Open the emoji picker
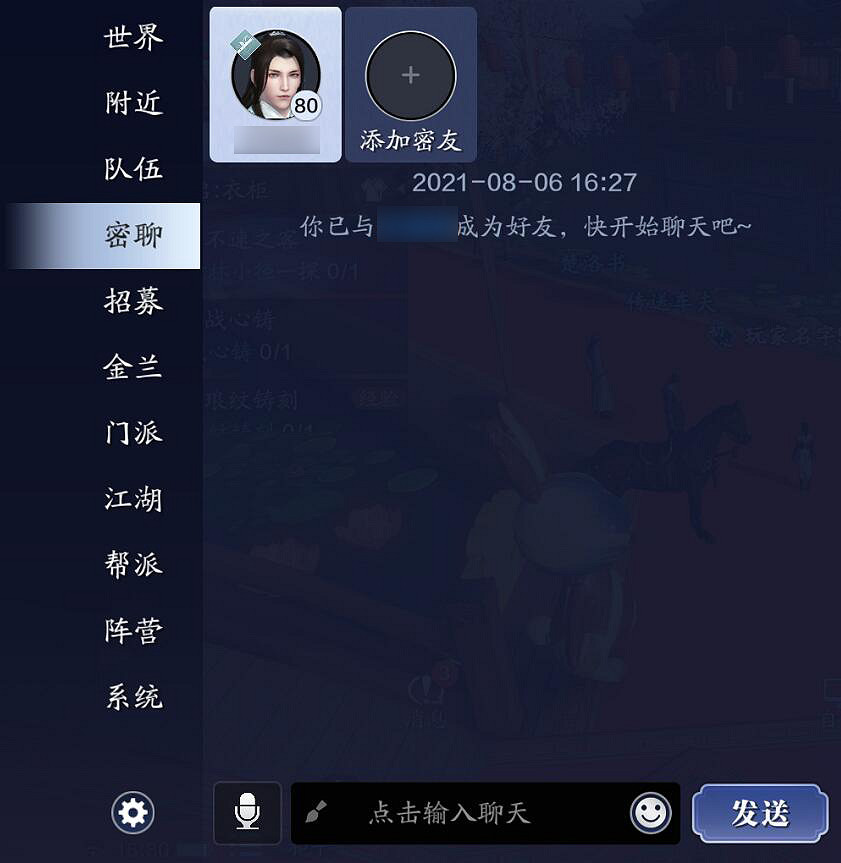 tap(650, 813)
